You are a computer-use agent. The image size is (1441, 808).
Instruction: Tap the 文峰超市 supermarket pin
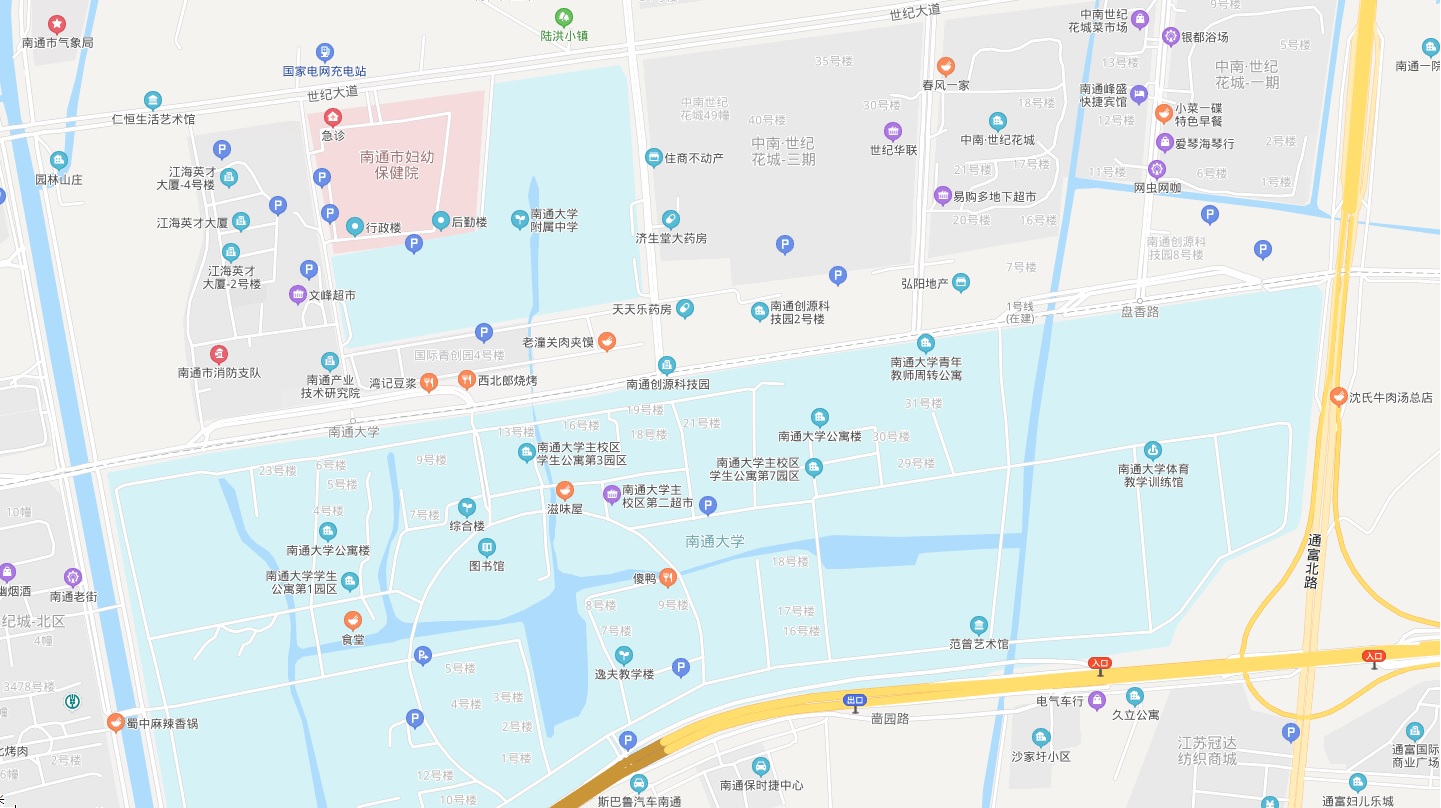[x=298, y=294]
